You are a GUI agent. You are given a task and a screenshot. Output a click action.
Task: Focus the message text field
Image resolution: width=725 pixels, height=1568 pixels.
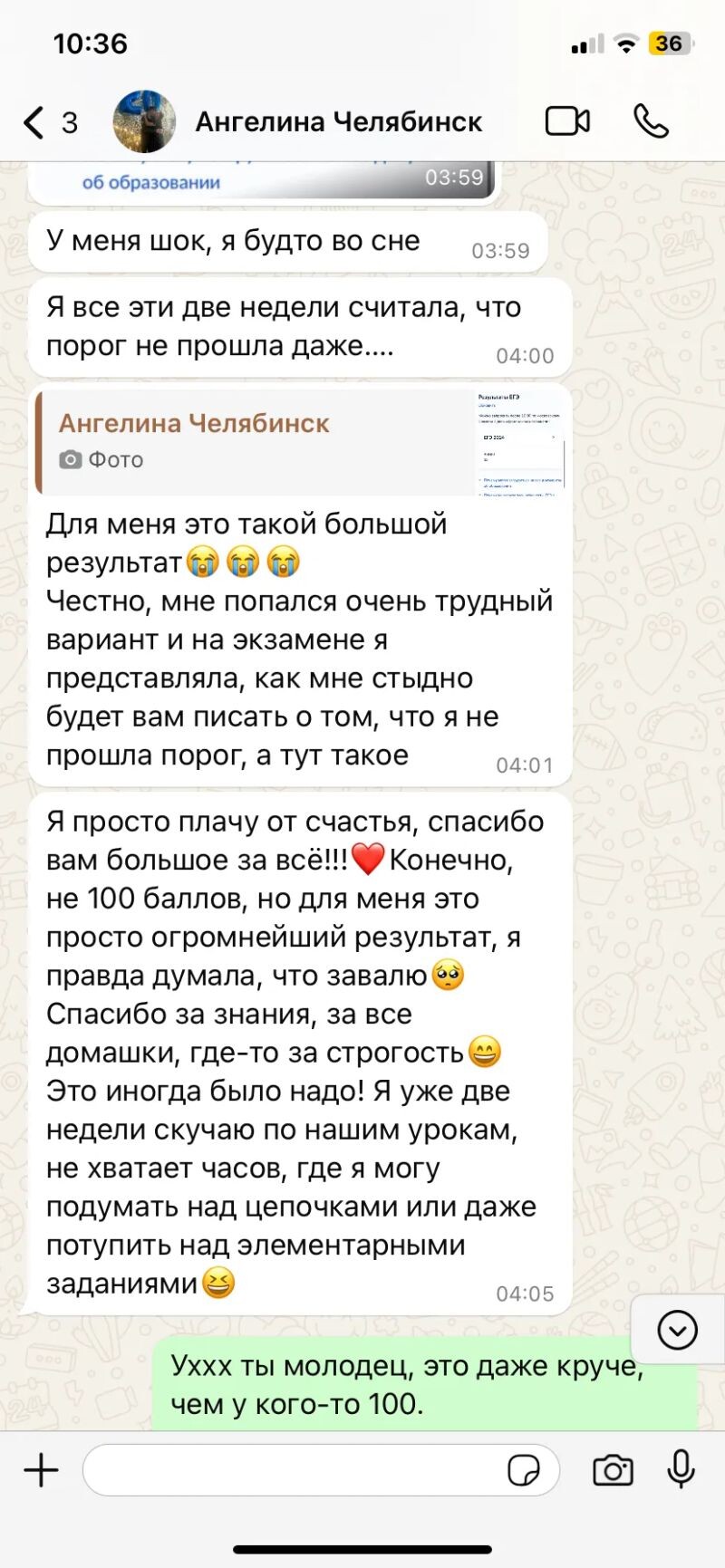(x=290, y=1469)
